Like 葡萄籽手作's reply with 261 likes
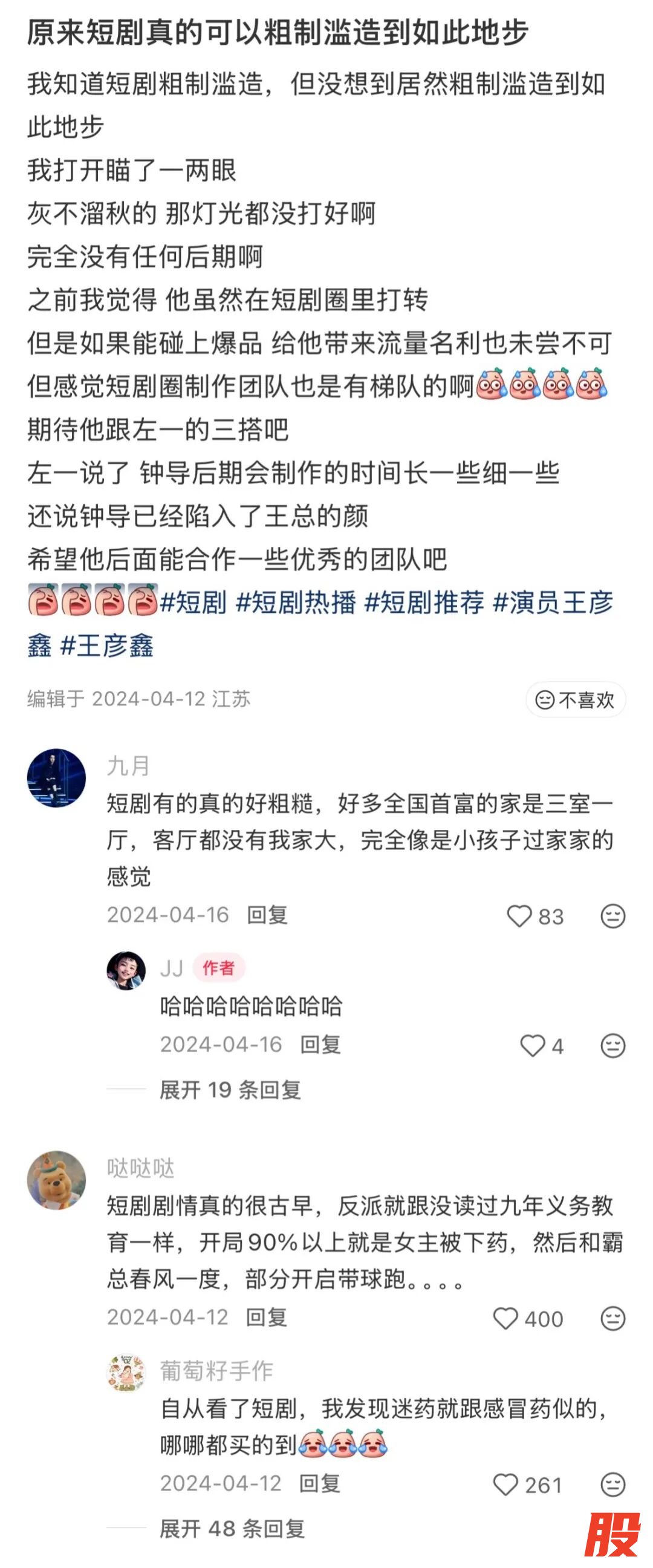Viewport: 653px width, 1568px height. (x=505, y=1485)
